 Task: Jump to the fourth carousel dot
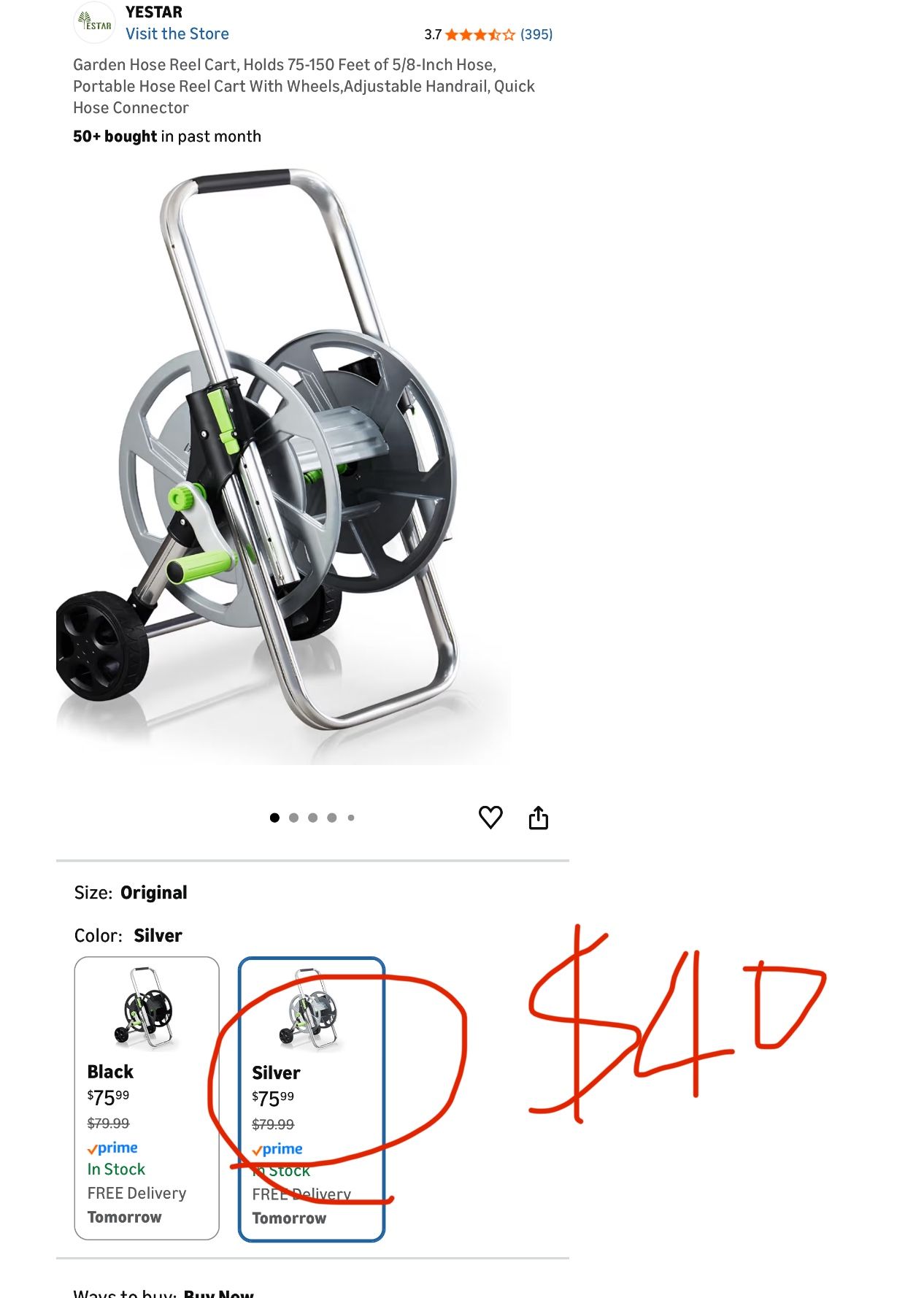pyautogui.click(x=333, y=816)
